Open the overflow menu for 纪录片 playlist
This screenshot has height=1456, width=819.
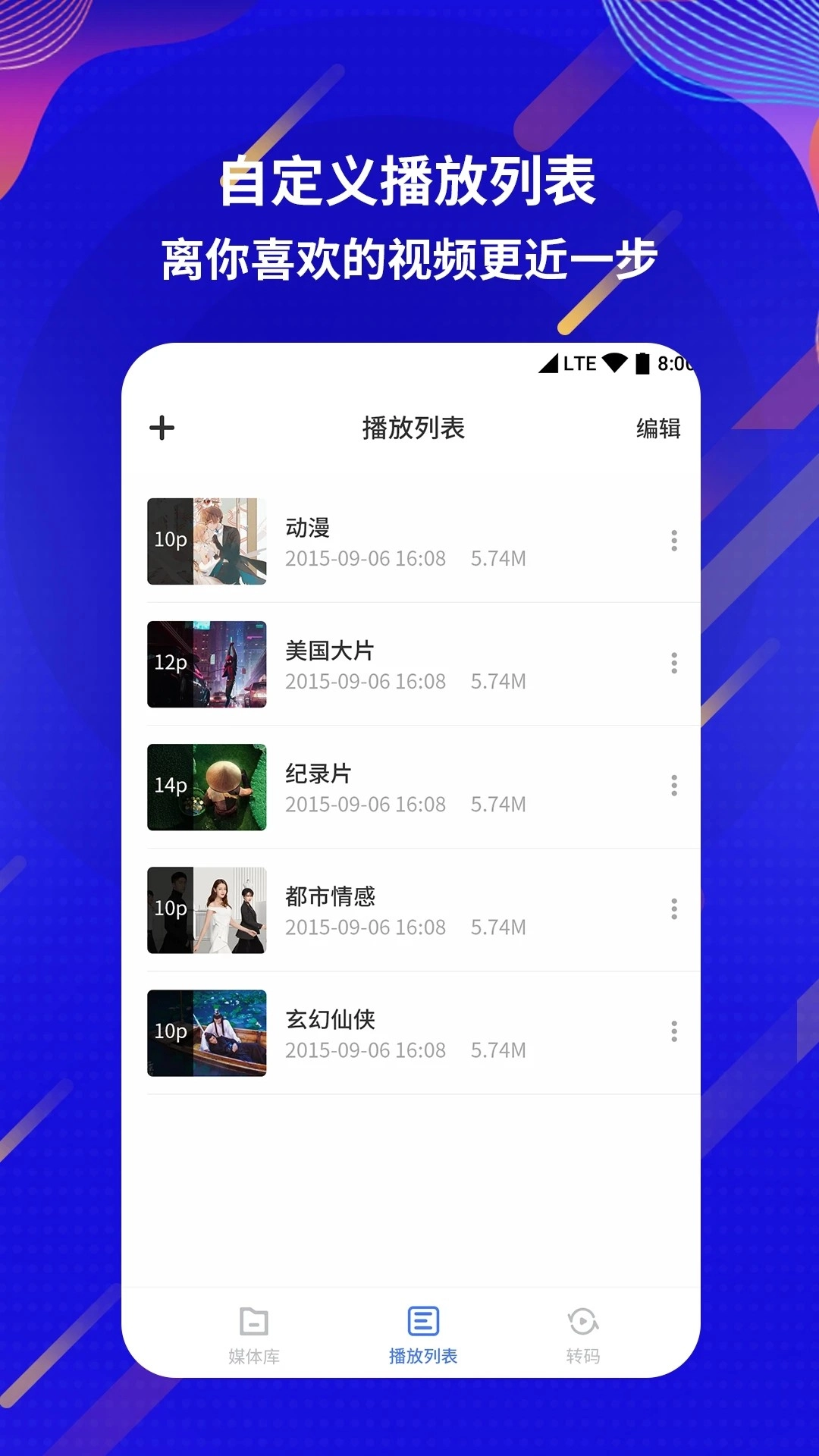(673, 787)
